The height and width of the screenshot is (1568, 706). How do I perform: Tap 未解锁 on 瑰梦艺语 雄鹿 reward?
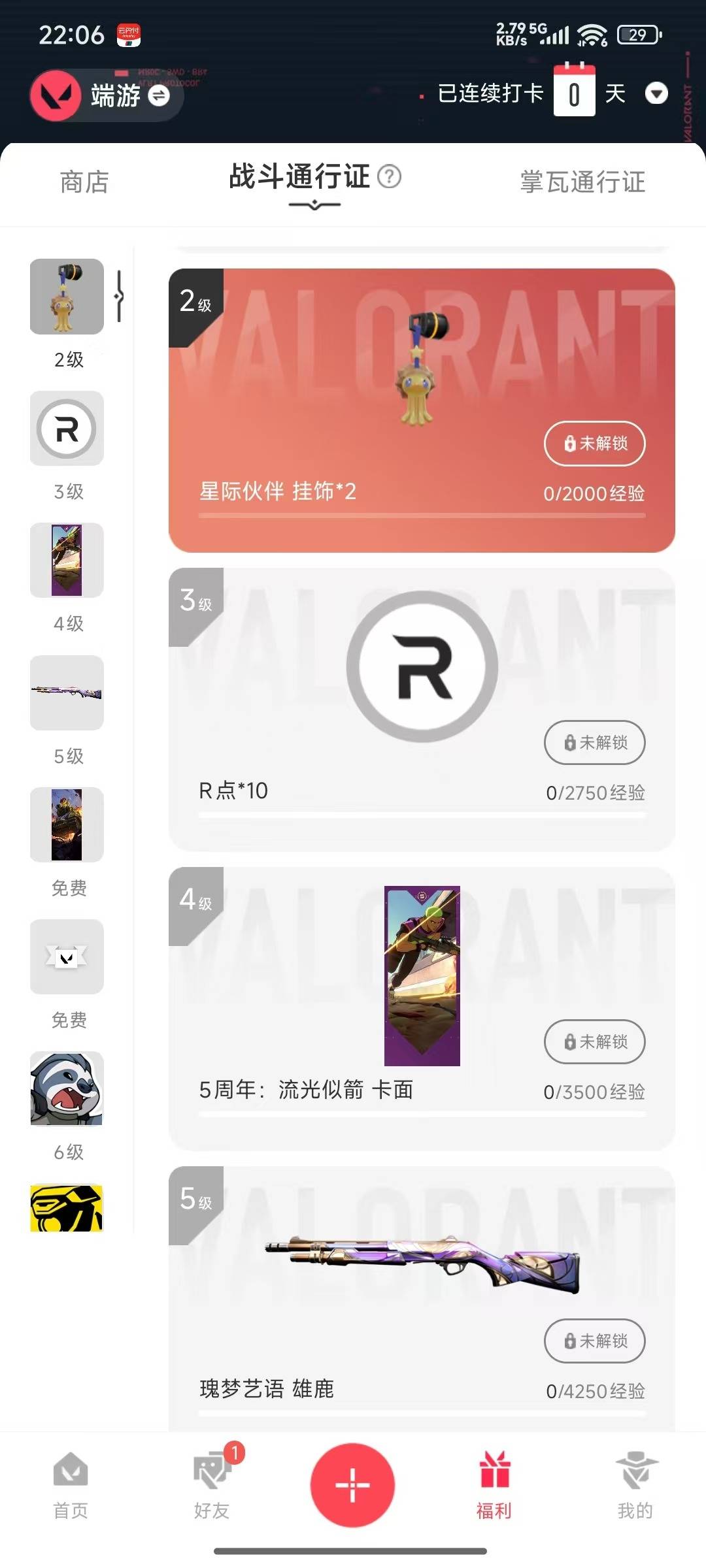click(x=594, y=1341)
